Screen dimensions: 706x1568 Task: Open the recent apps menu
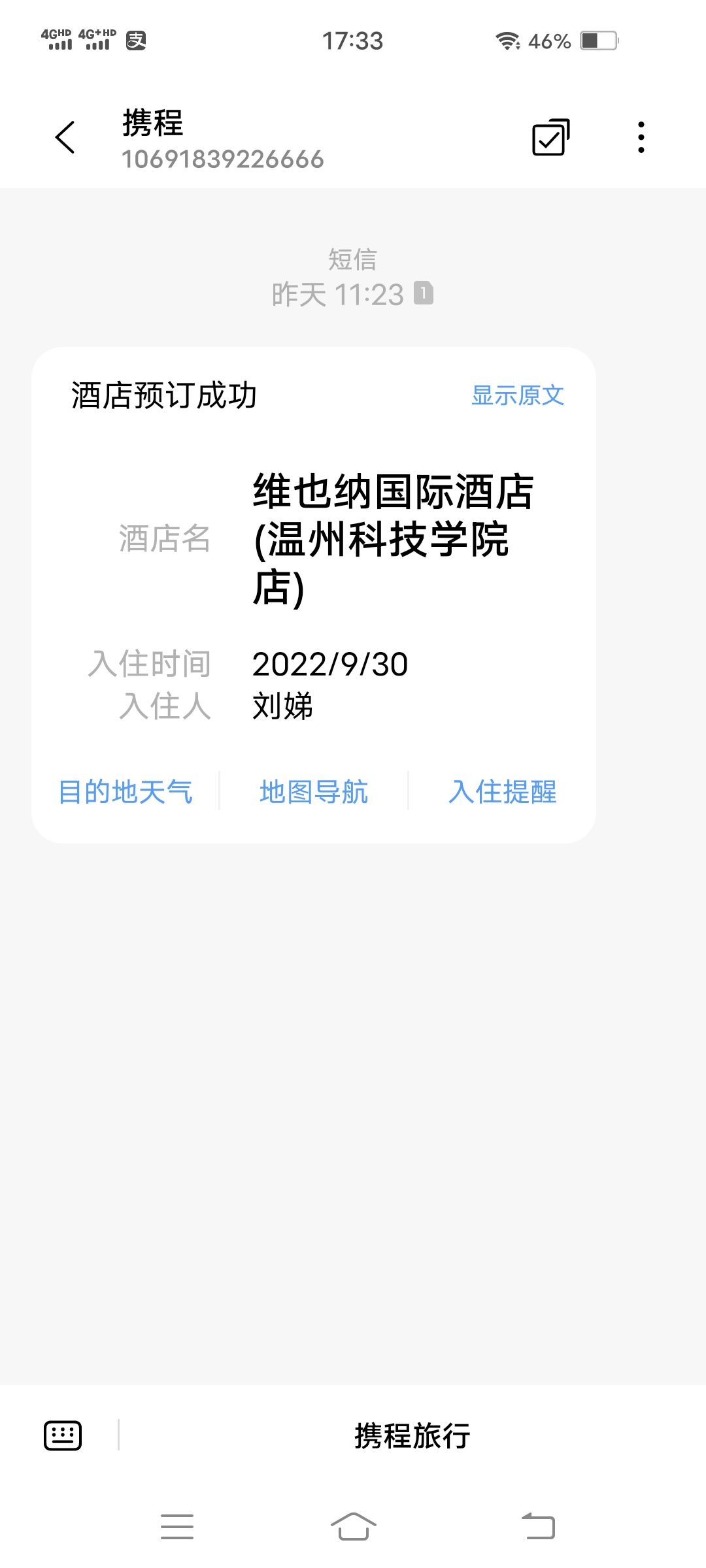coord(177,1526)
